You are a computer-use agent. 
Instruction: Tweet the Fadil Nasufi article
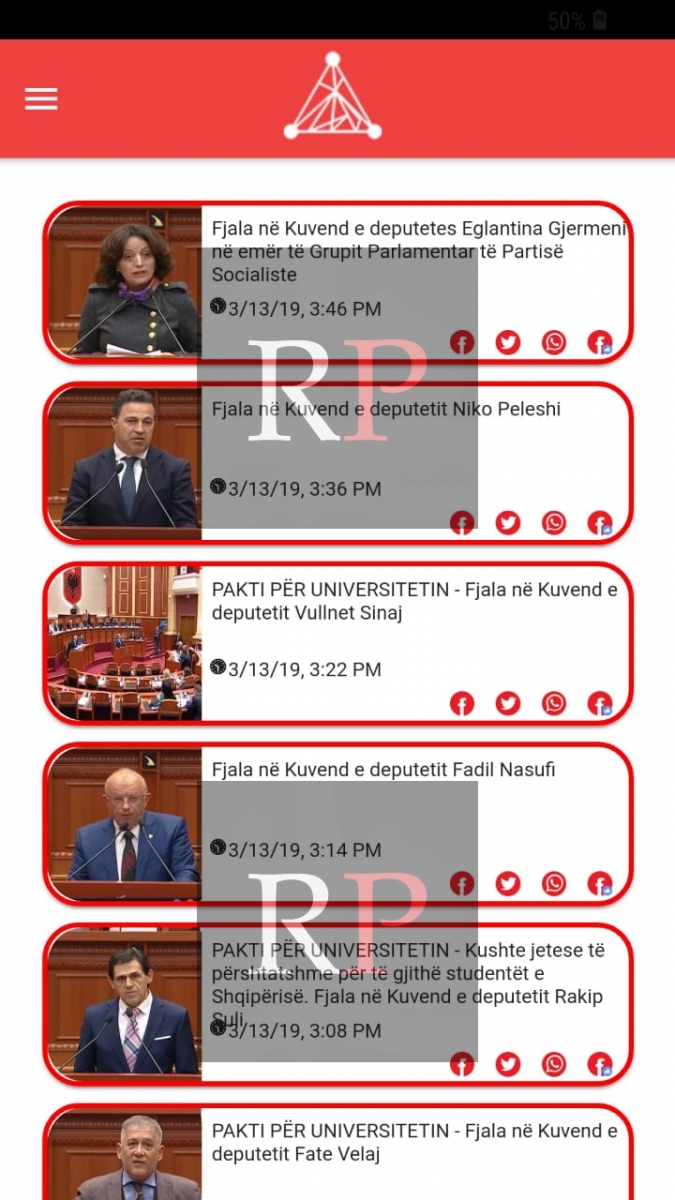coord(508,884)
